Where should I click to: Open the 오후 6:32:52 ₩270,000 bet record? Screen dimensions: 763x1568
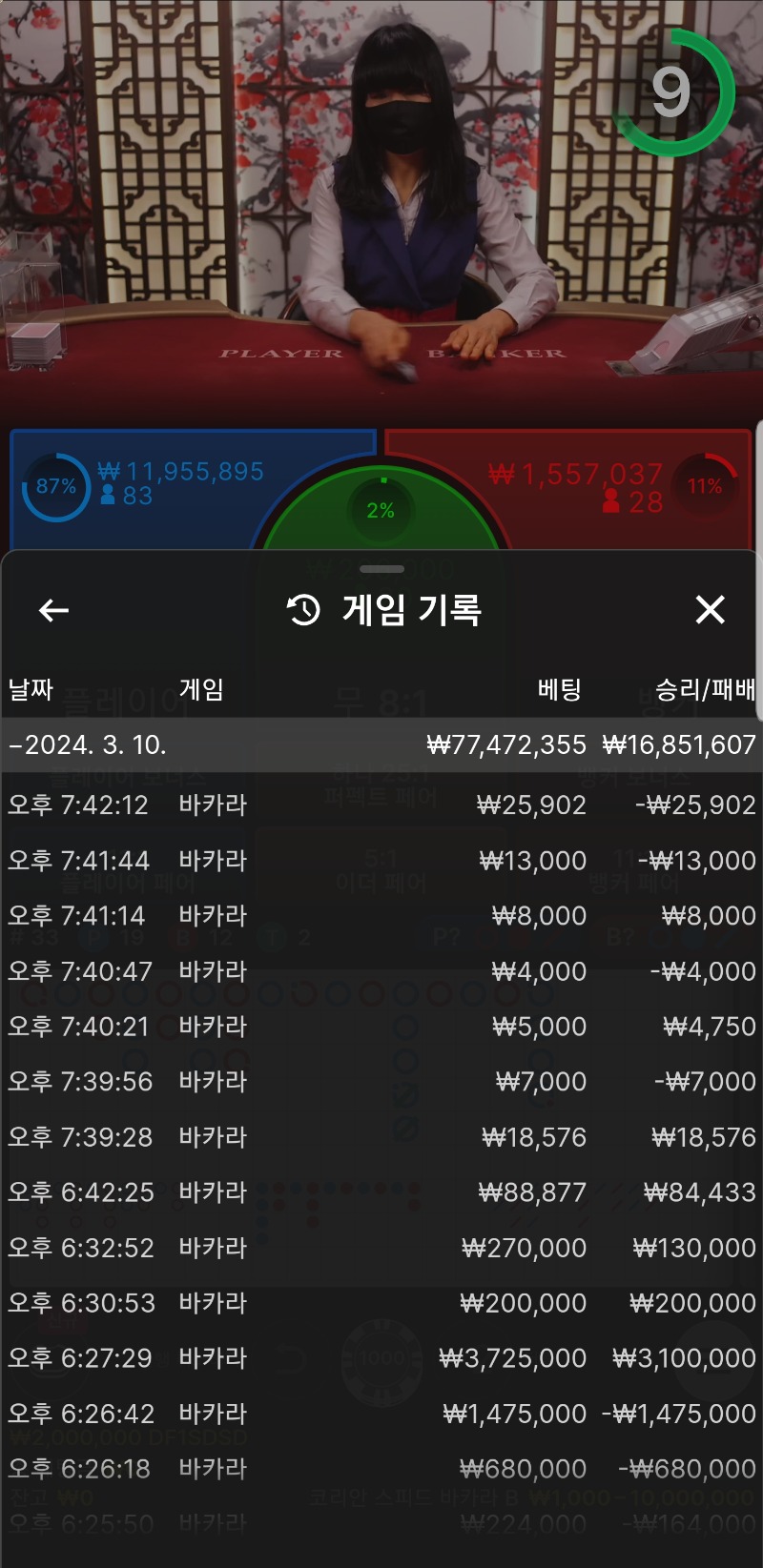(x=381, y=1248)
